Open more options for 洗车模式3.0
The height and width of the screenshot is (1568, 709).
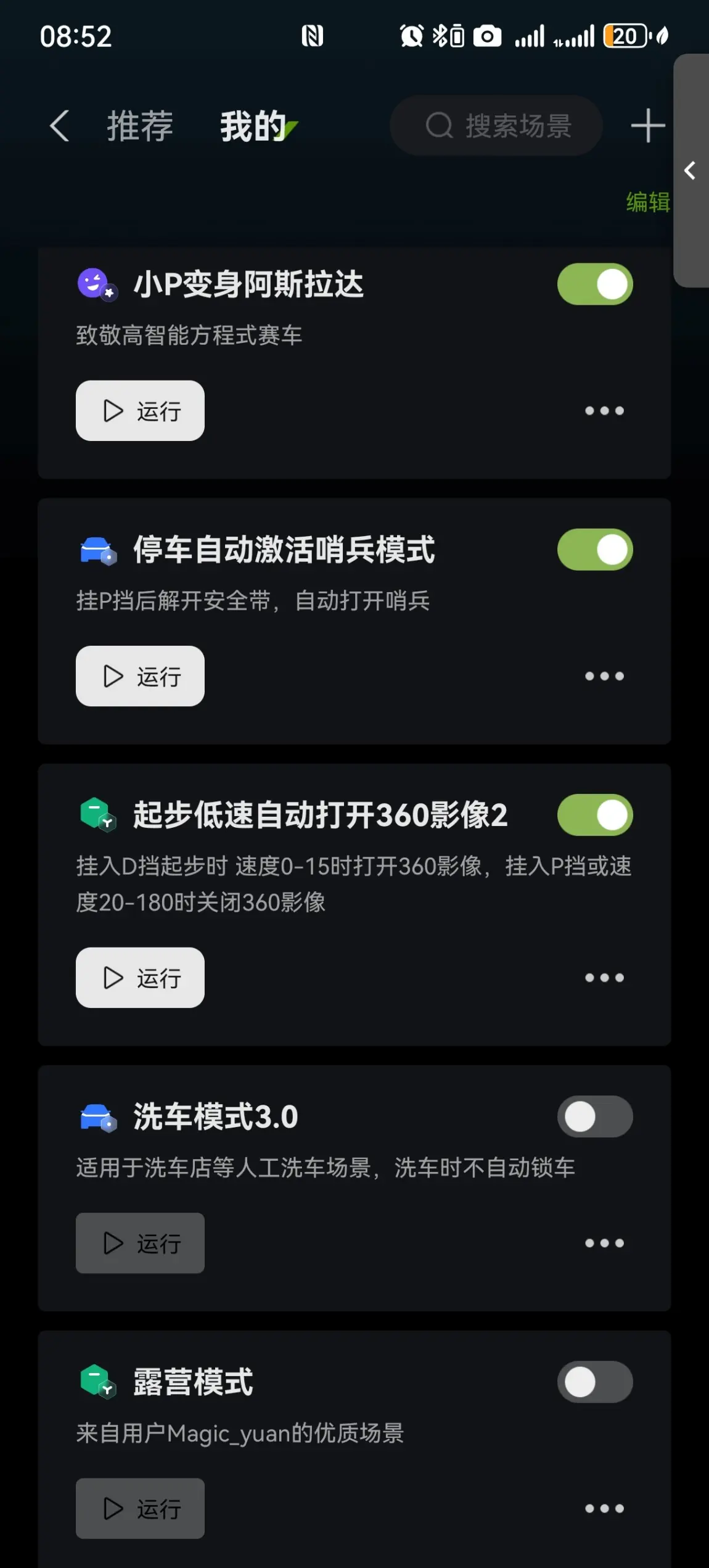tap(604, 1243)
